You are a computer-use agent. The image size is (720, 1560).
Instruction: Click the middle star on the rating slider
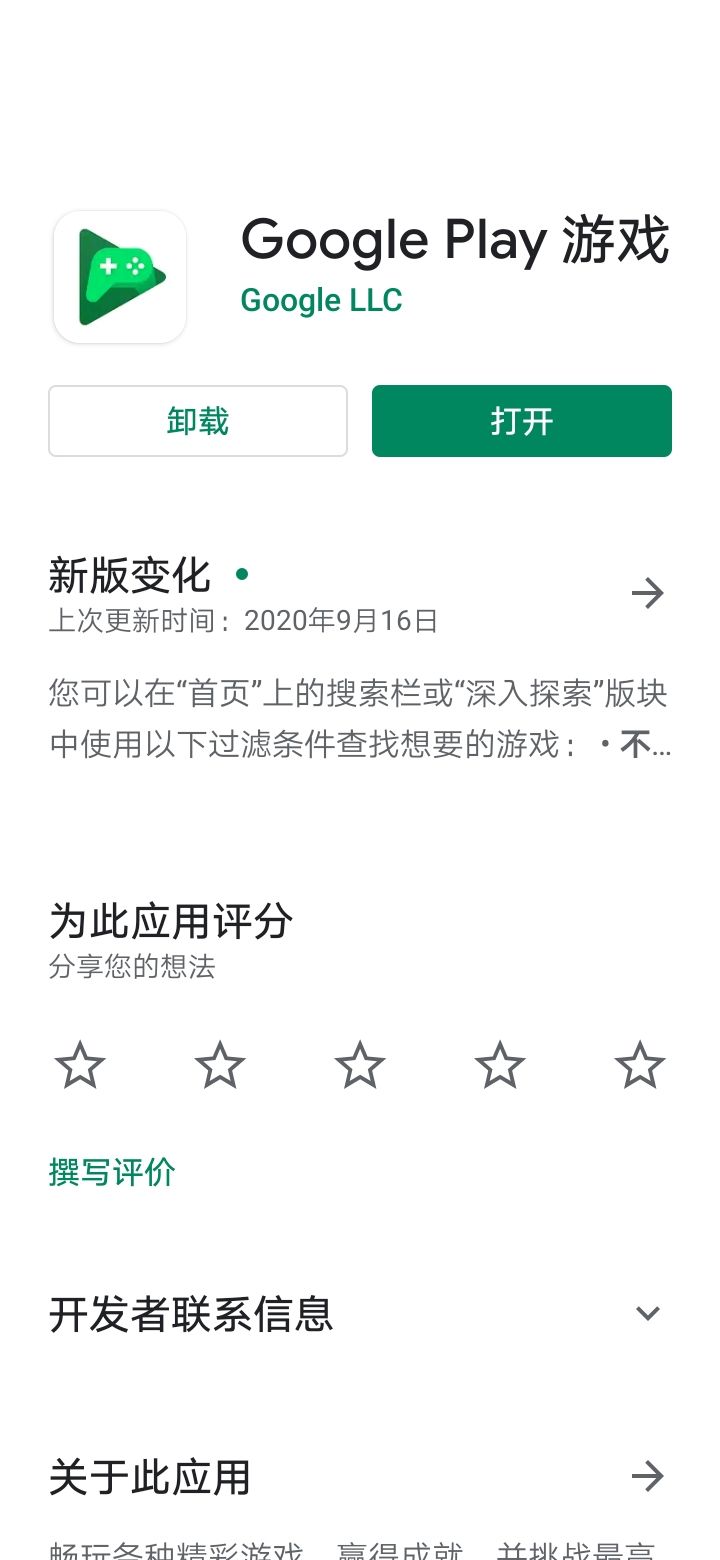(360, 1065)
